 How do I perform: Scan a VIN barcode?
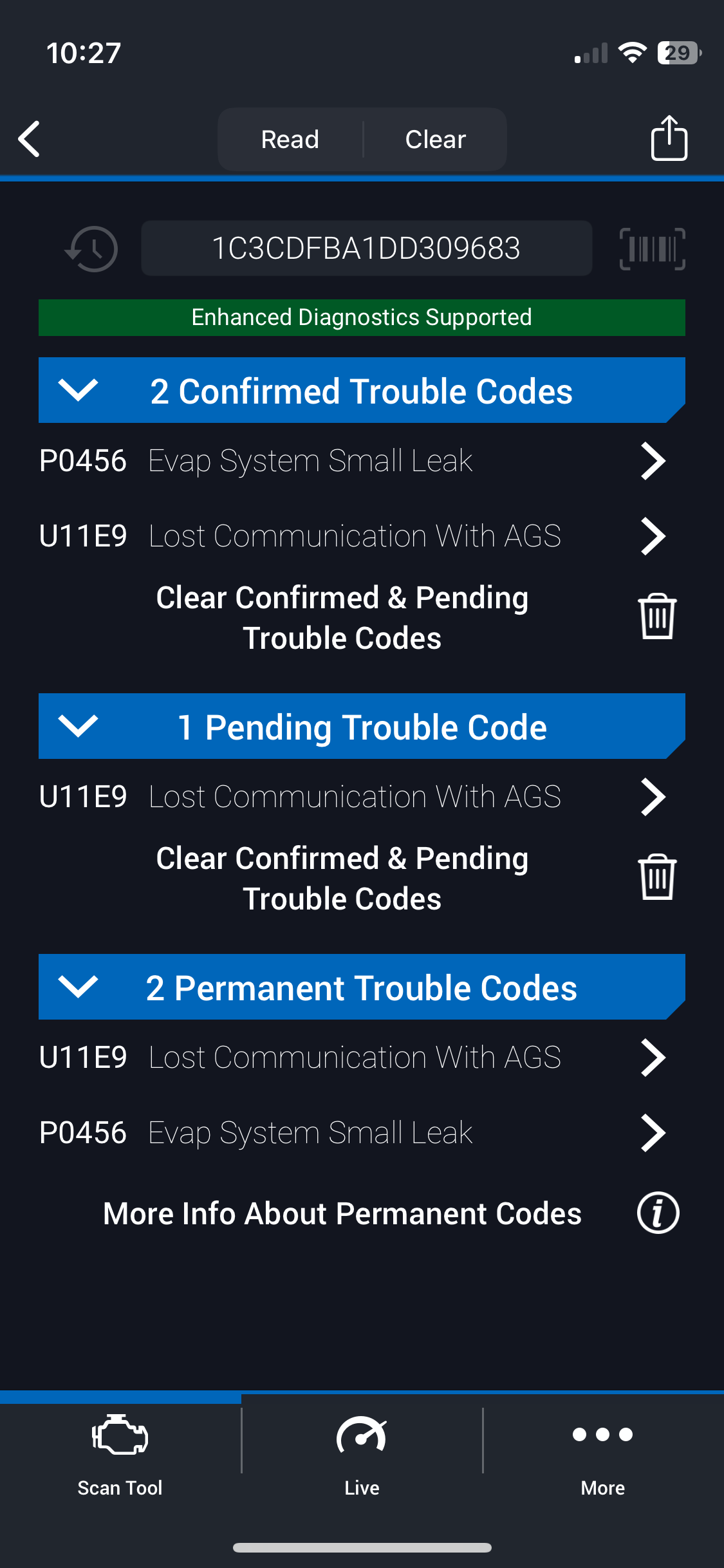[x=652, y=248]
